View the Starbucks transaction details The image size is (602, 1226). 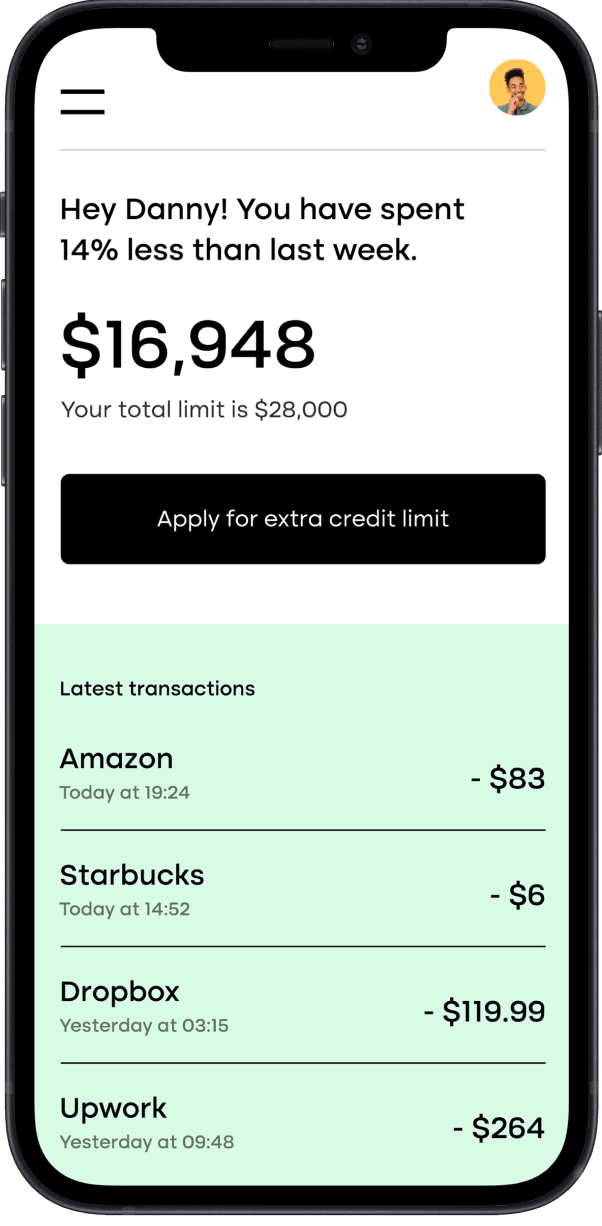(x=303, y=890)
